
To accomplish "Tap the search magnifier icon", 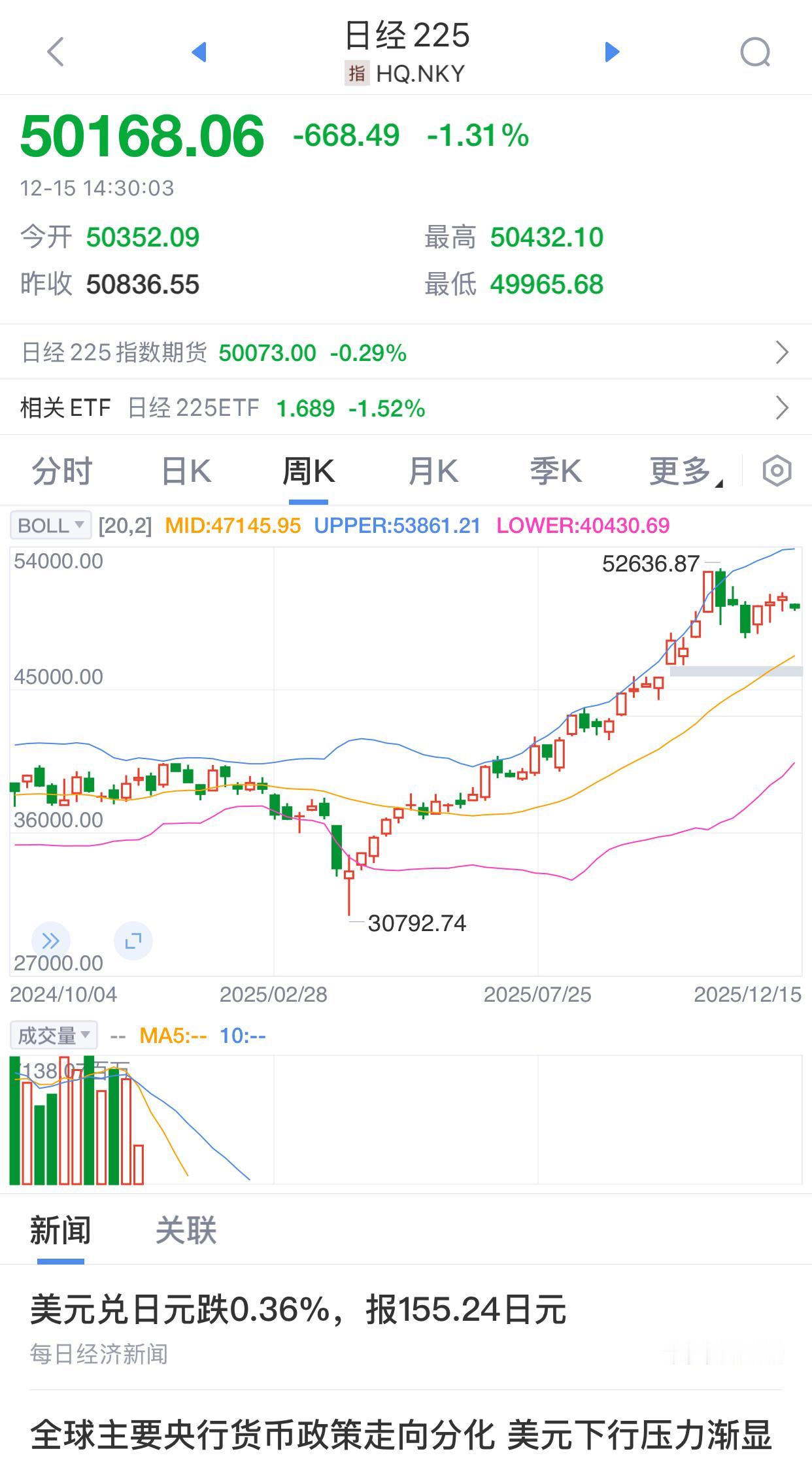I will point(756,51).
